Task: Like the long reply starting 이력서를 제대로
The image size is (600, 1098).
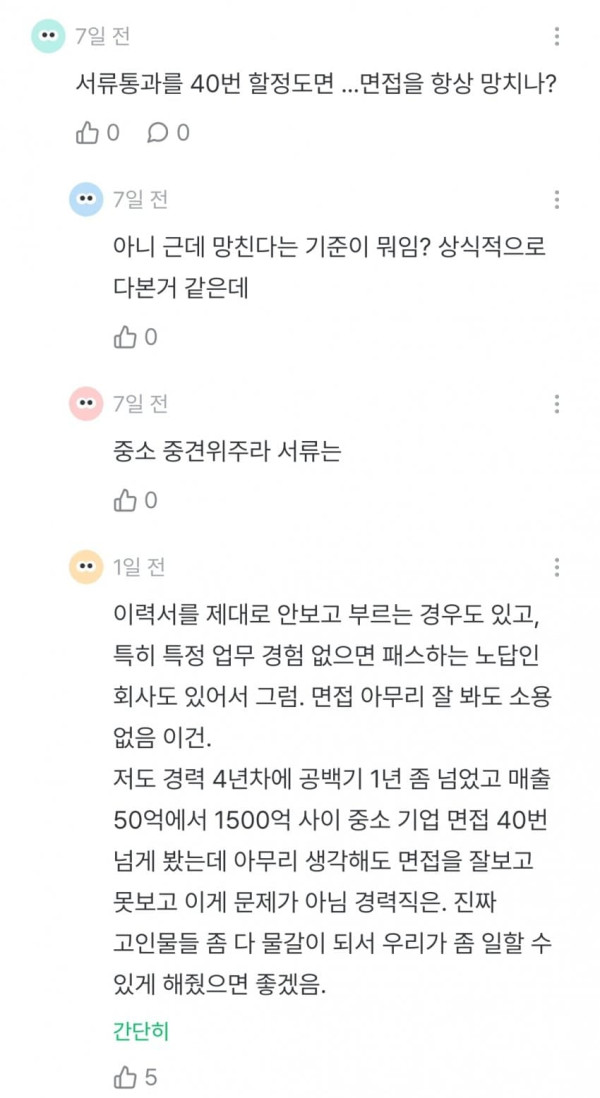Action: [136, 1077]
